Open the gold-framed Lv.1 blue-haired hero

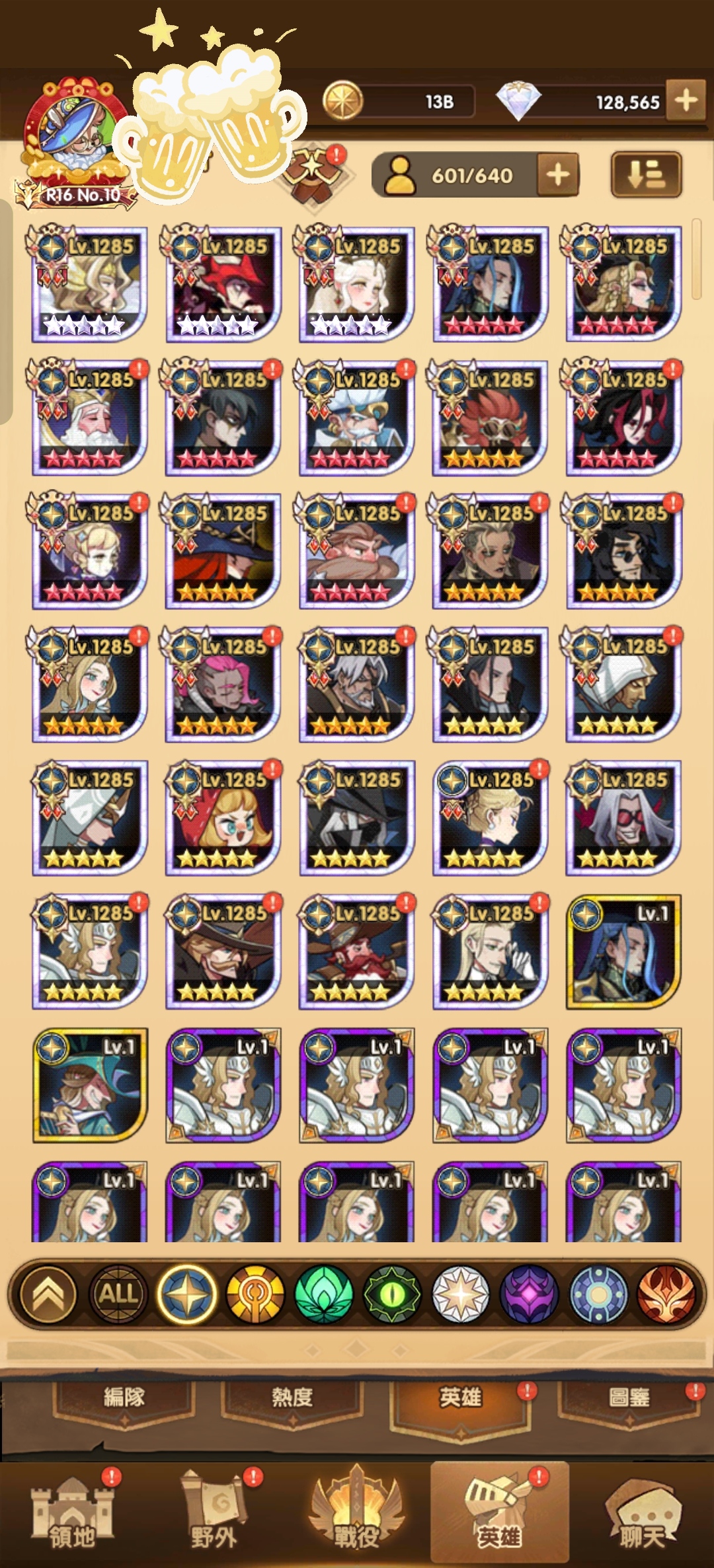tap(623, 952)
